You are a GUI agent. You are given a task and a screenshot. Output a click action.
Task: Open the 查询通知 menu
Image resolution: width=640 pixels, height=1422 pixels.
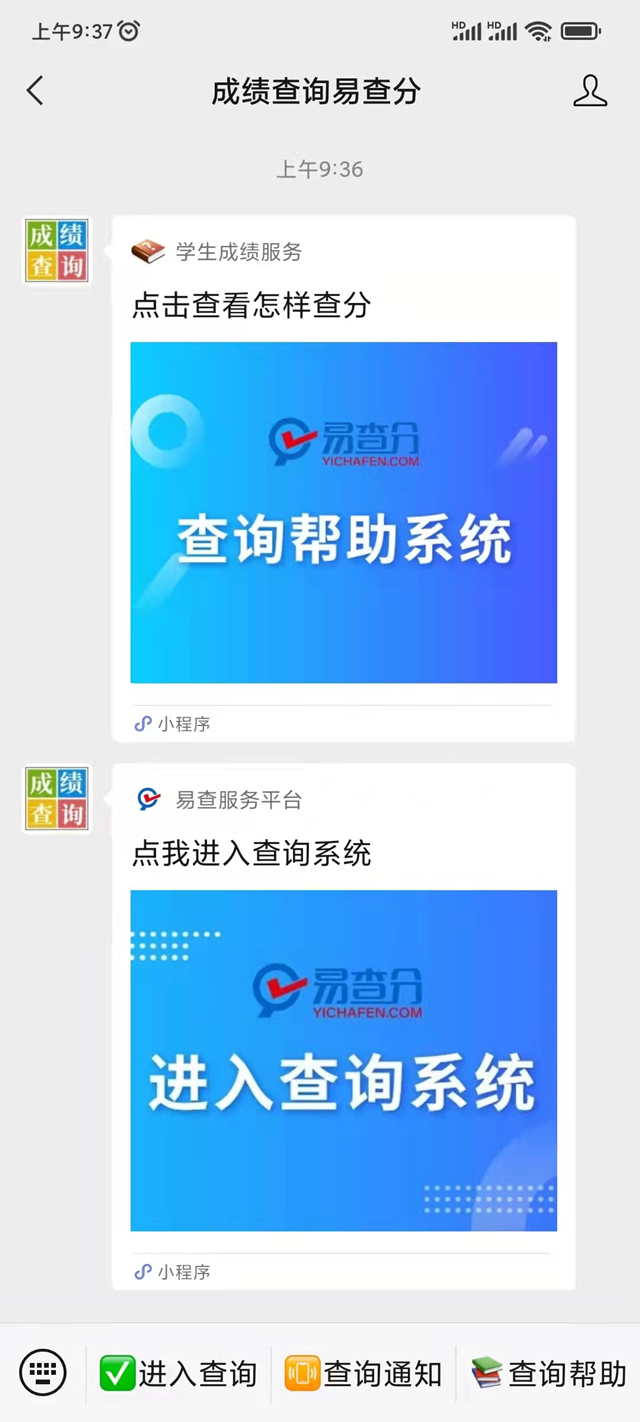(x=363, y=1374)
